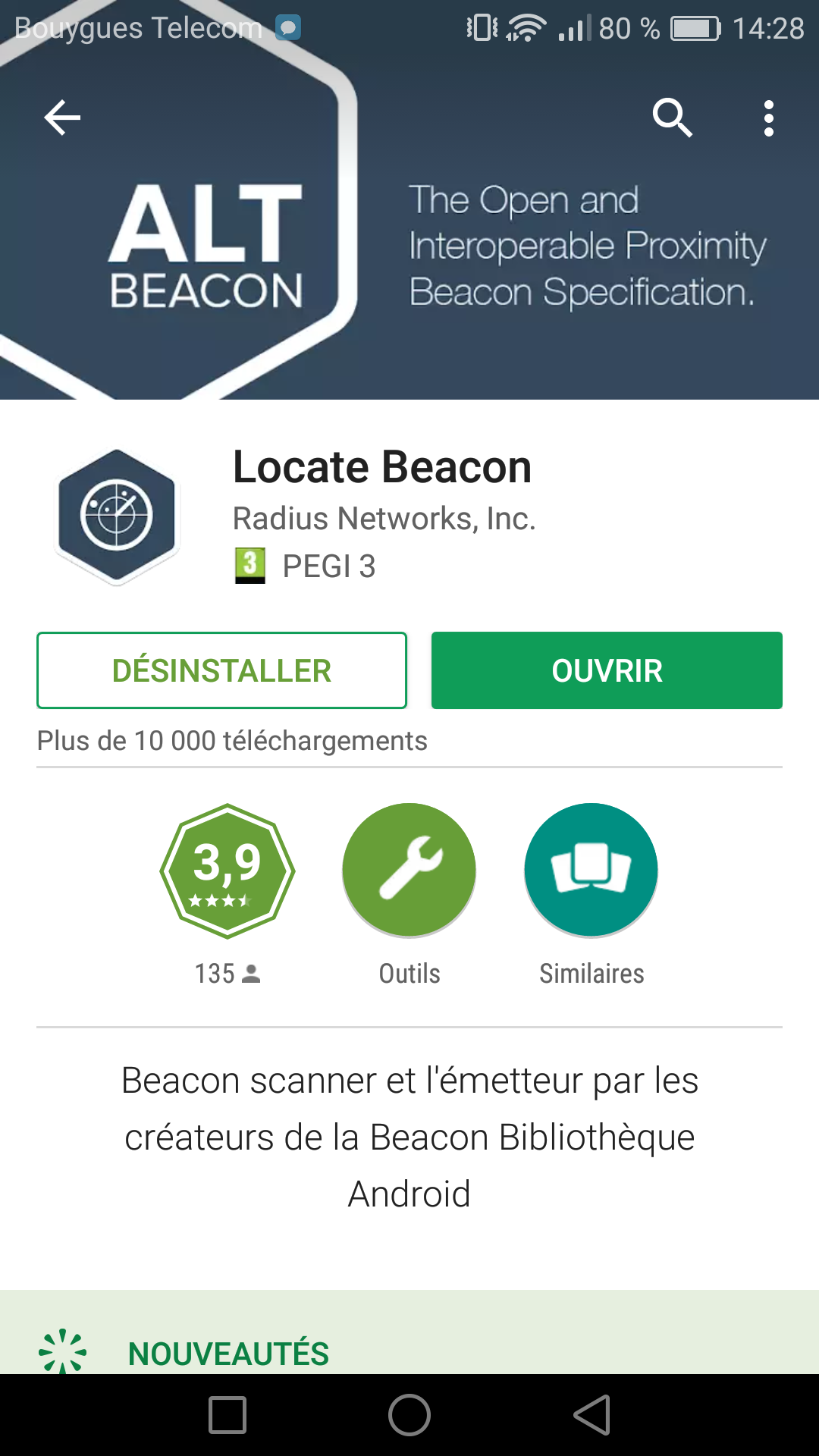Image resolution: width=819 pixels, height=1456 pixels.
Task: Open the search magnifier icon
Action: coord(673,118)
